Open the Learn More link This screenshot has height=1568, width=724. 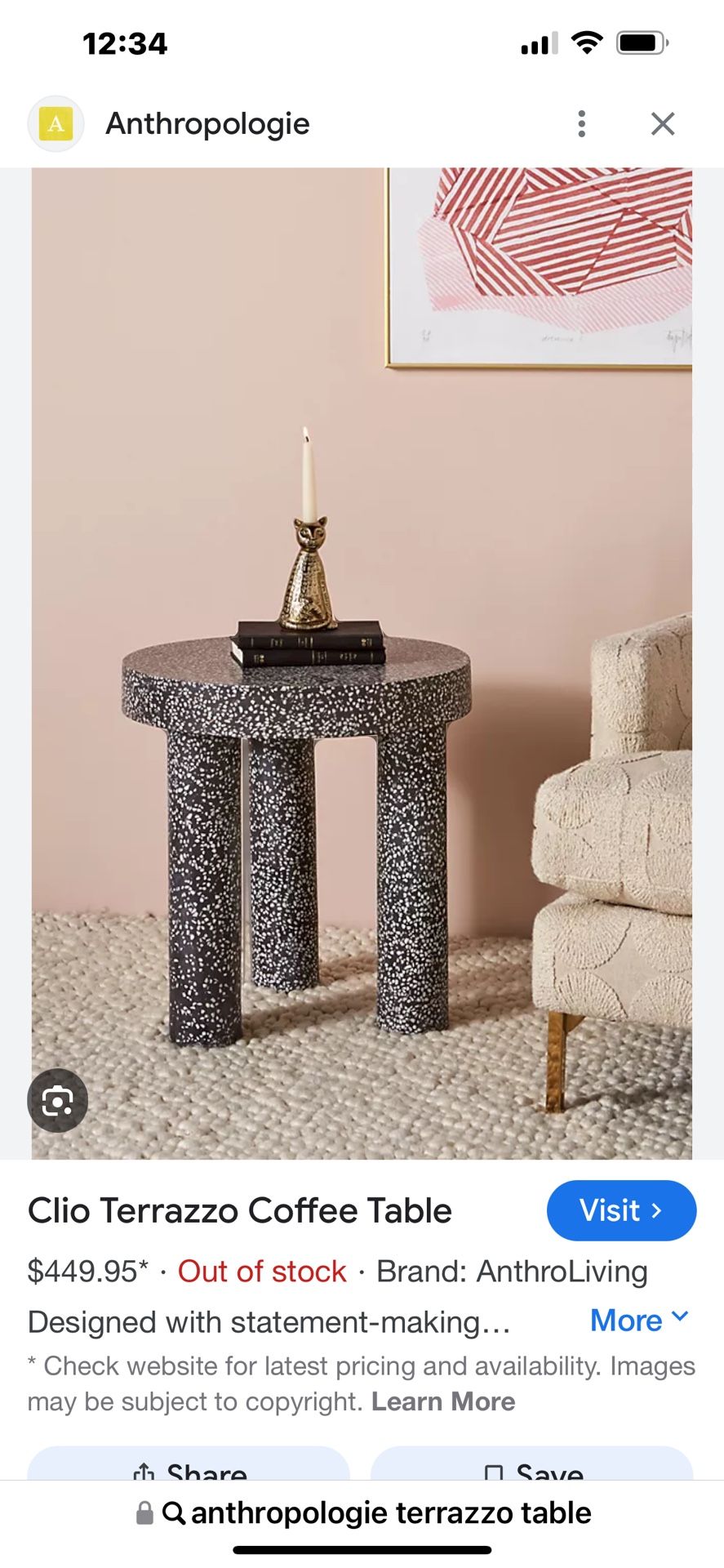pos(442,1401)
